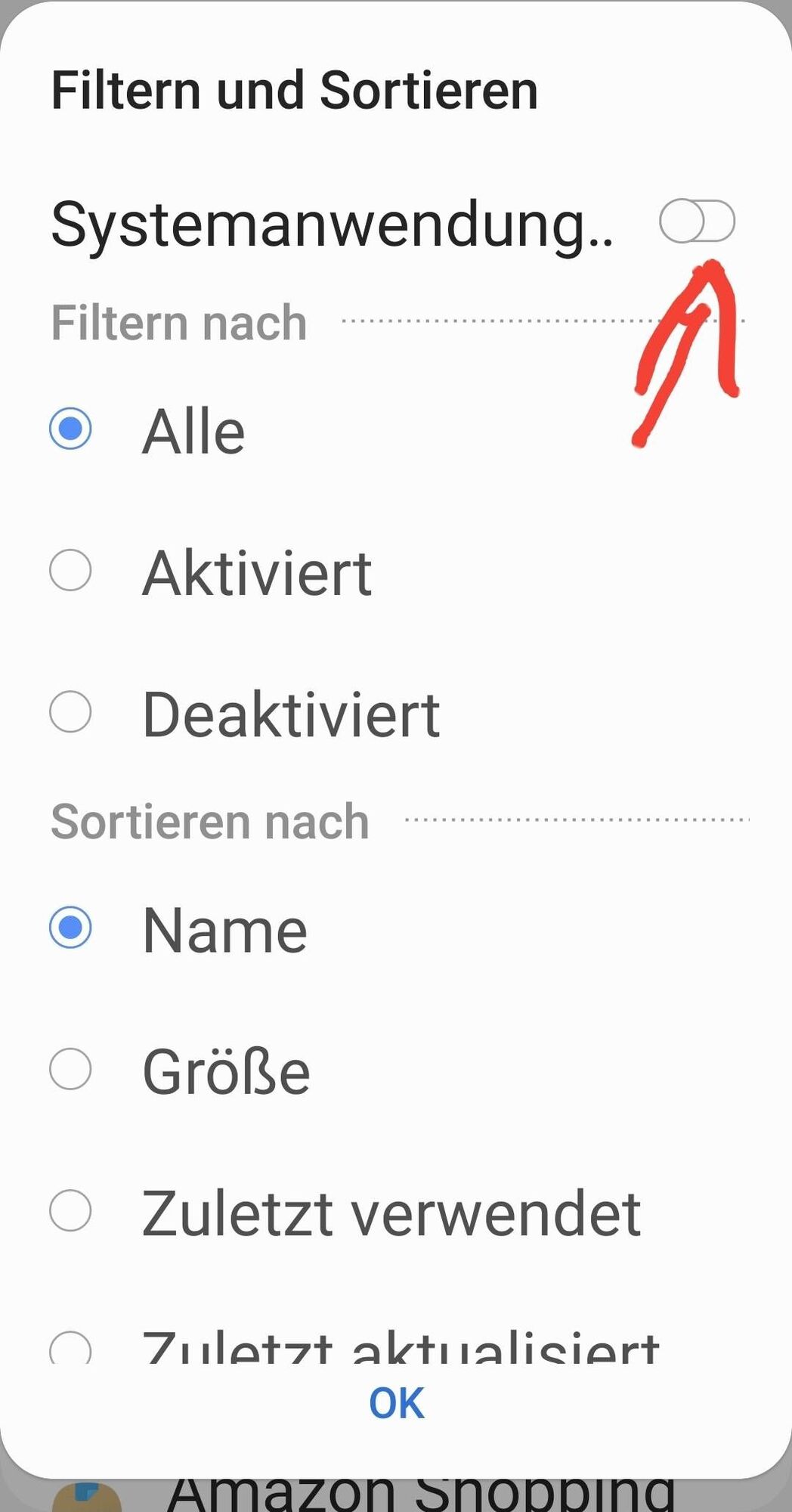The width and height of the screenshot is (792, 1512).
Task: Select the Alle filter option
Action: click(x=71, y=429)
